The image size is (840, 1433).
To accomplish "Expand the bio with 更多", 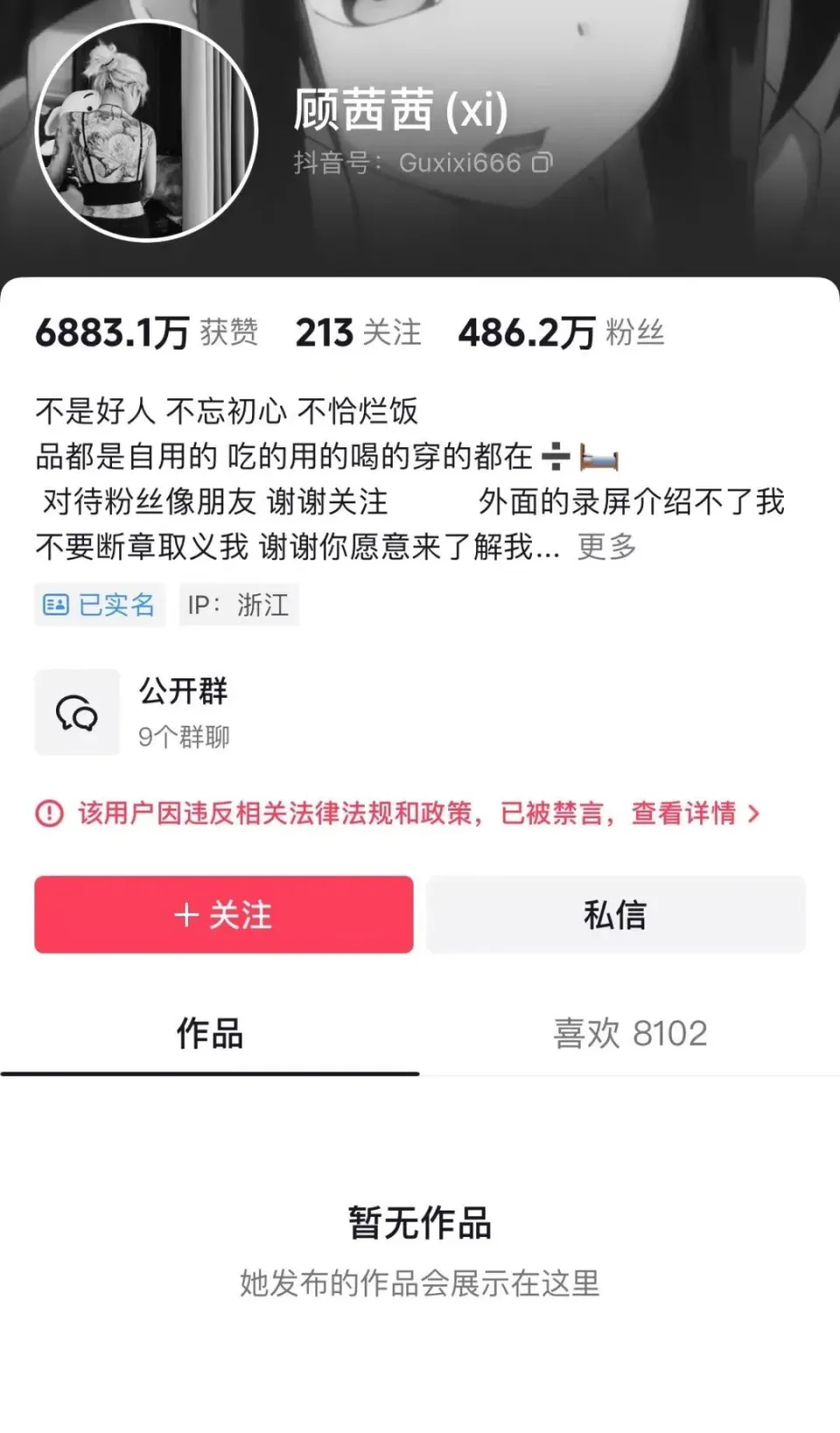I will [606, 547].
